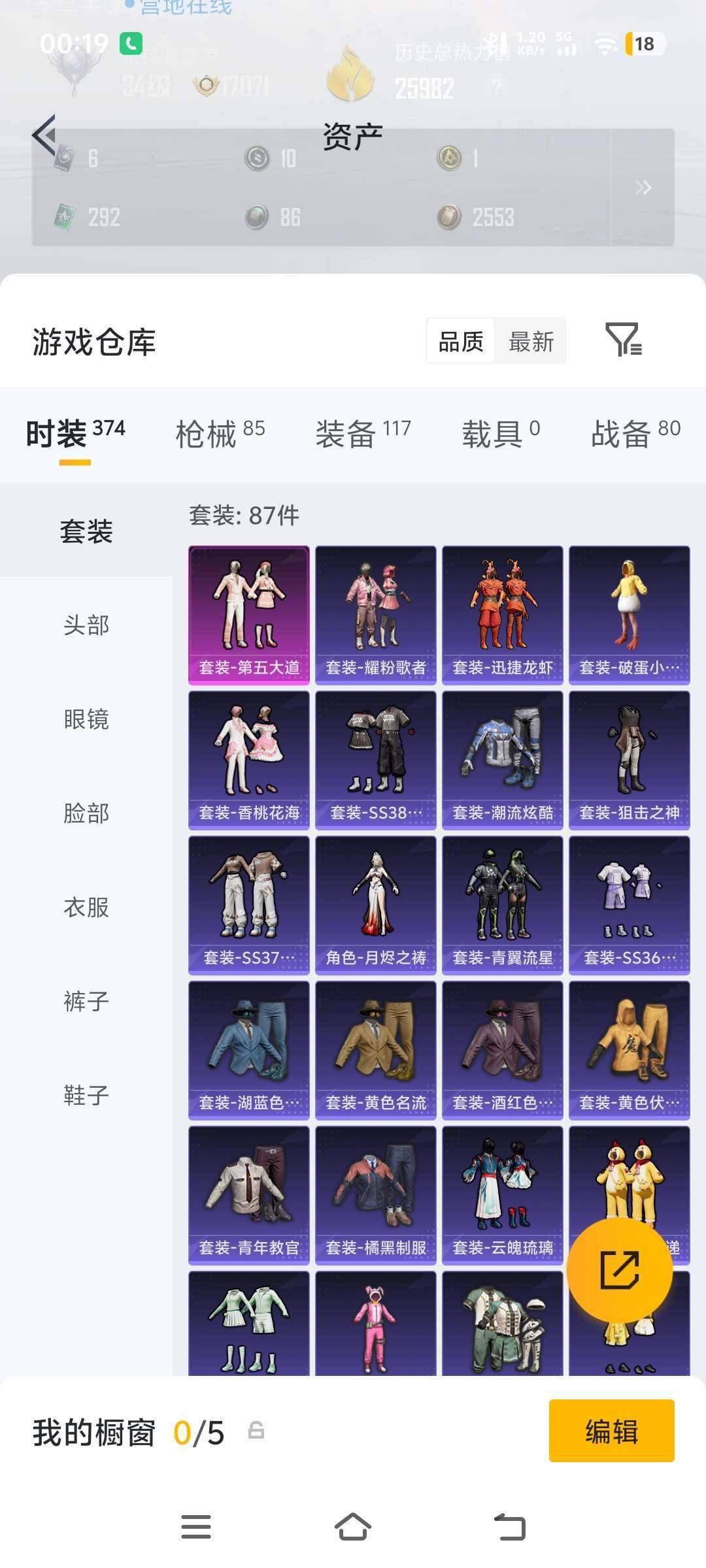Open the 裤子 category section
This screenshot has width=706, height=1568.
tap(87, 1000)
